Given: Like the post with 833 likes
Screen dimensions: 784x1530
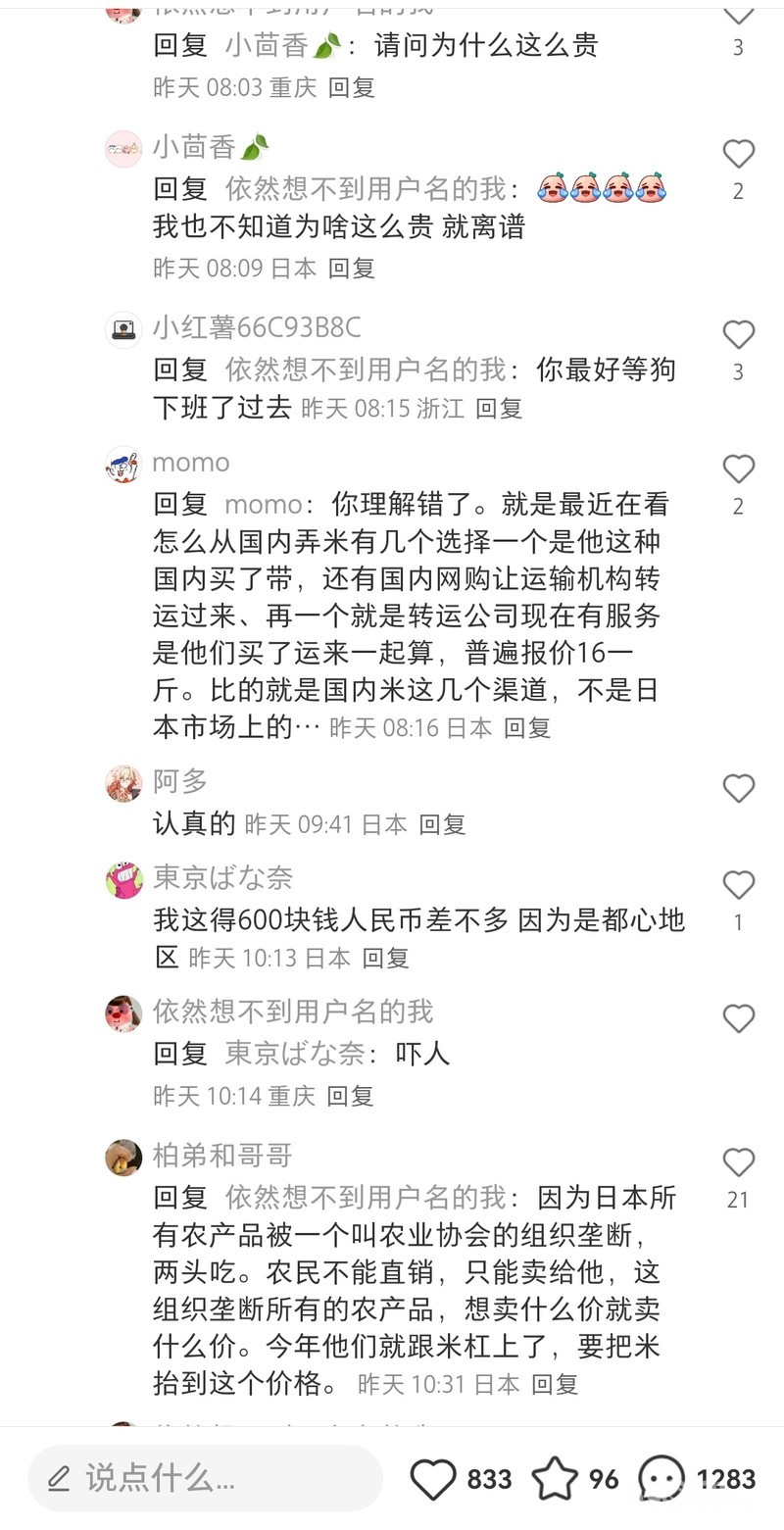Looking at the screenshot, I should (x=433, y=1479).
